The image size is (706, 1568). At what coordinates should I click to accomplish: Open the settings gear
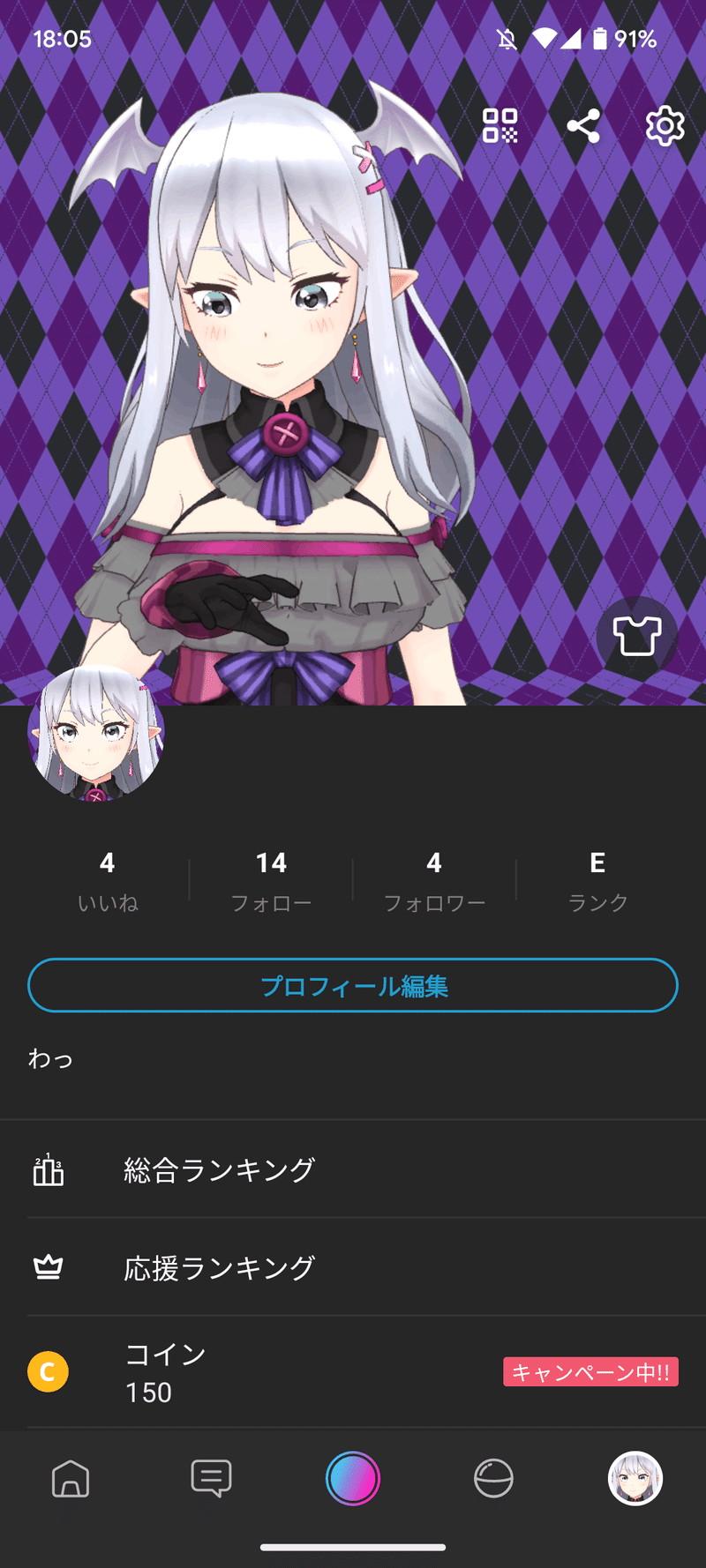pyautogui.click(x=665, y=126)
